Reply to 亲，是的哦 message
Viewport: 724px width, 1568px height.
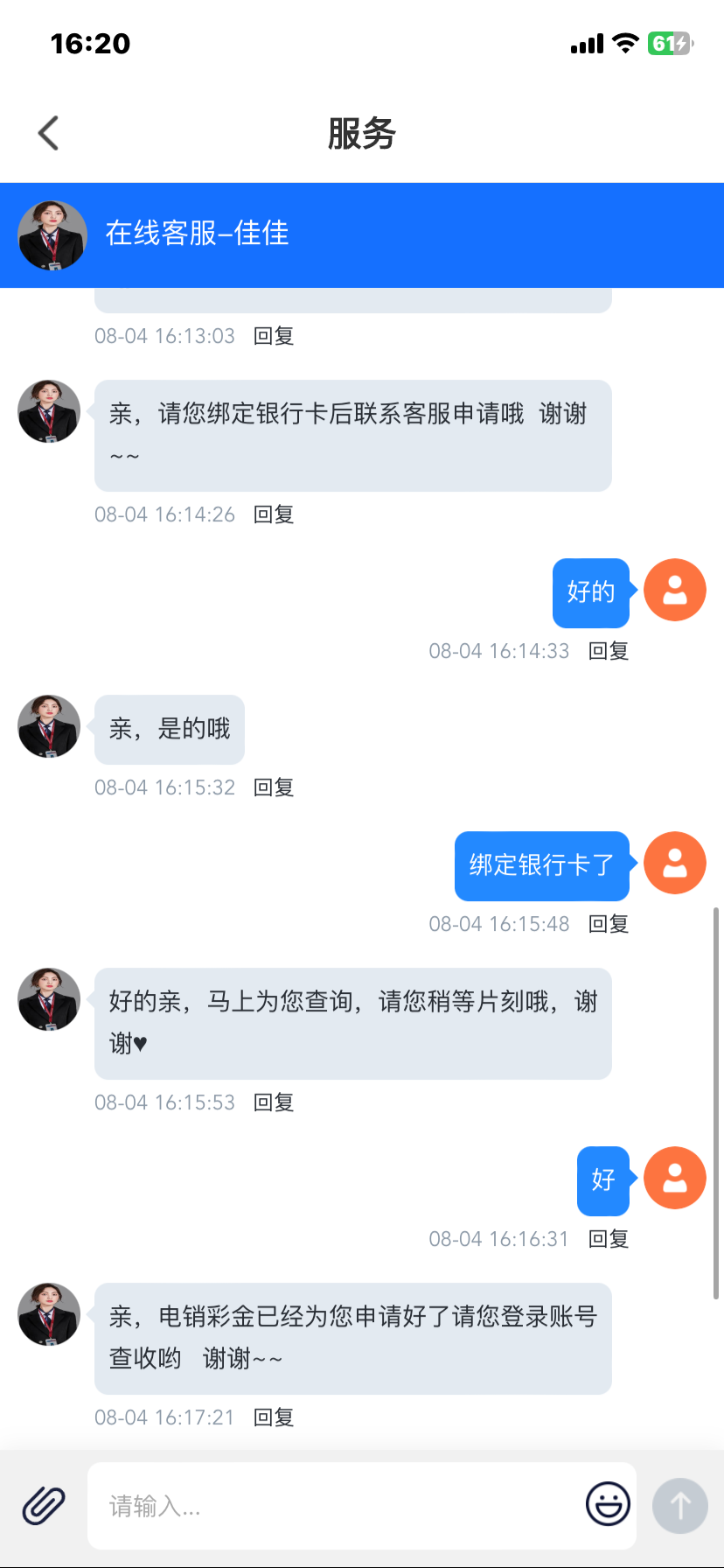(274, 787)
